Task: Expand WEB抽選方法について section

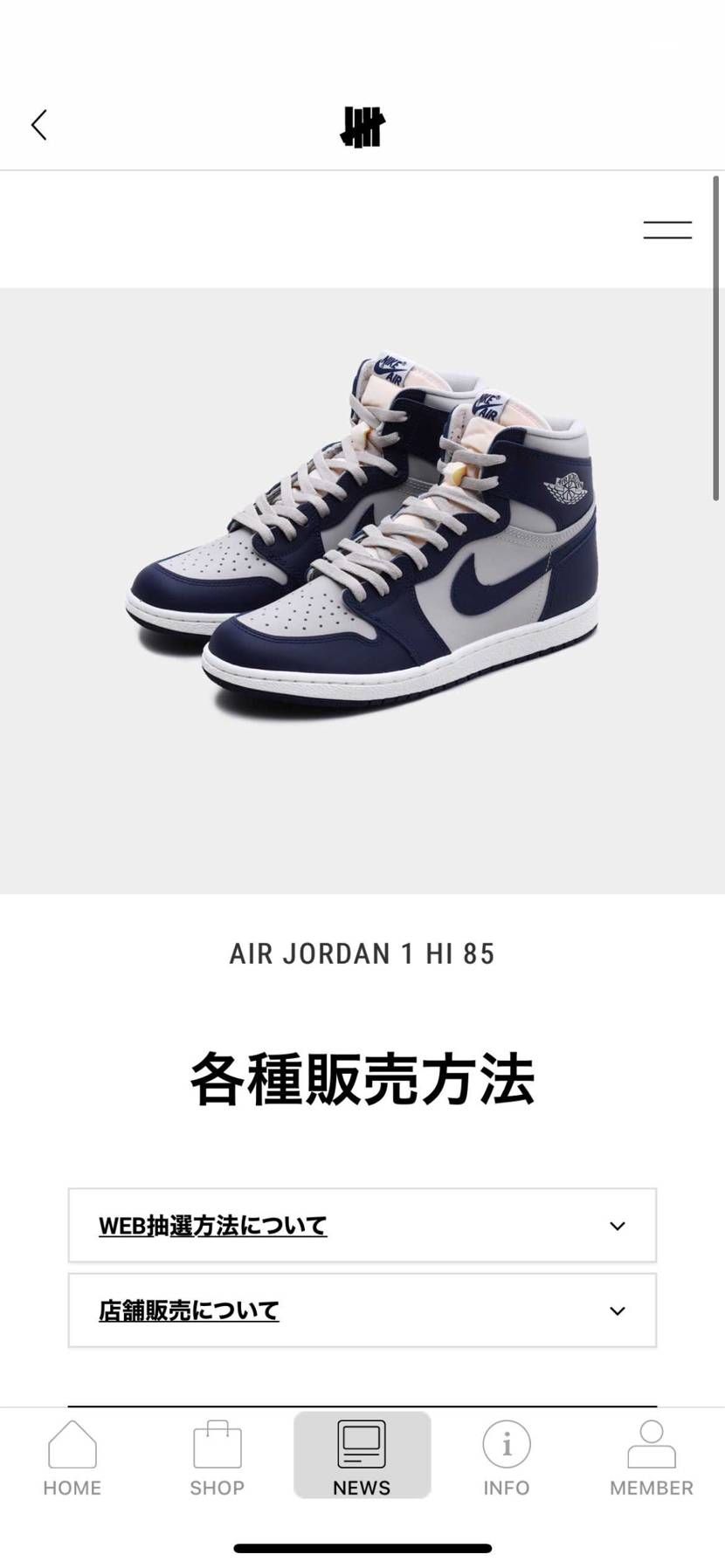Action: pos(362,1225)
